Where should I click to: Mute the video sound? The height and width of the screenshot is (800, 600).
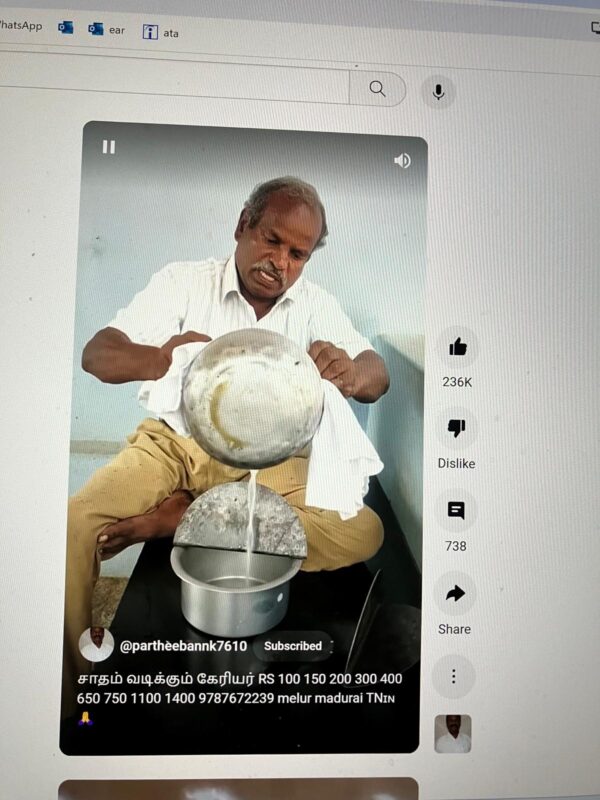402,160
